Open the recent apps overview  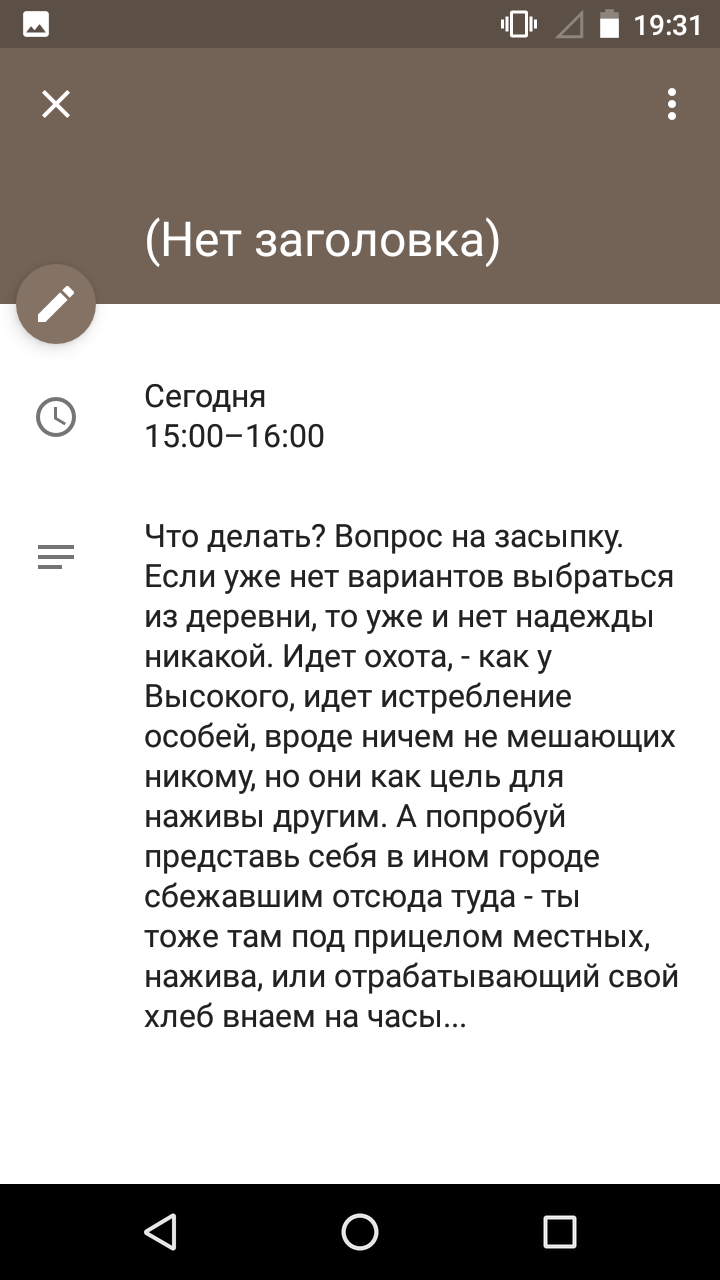click(560, 1232)
